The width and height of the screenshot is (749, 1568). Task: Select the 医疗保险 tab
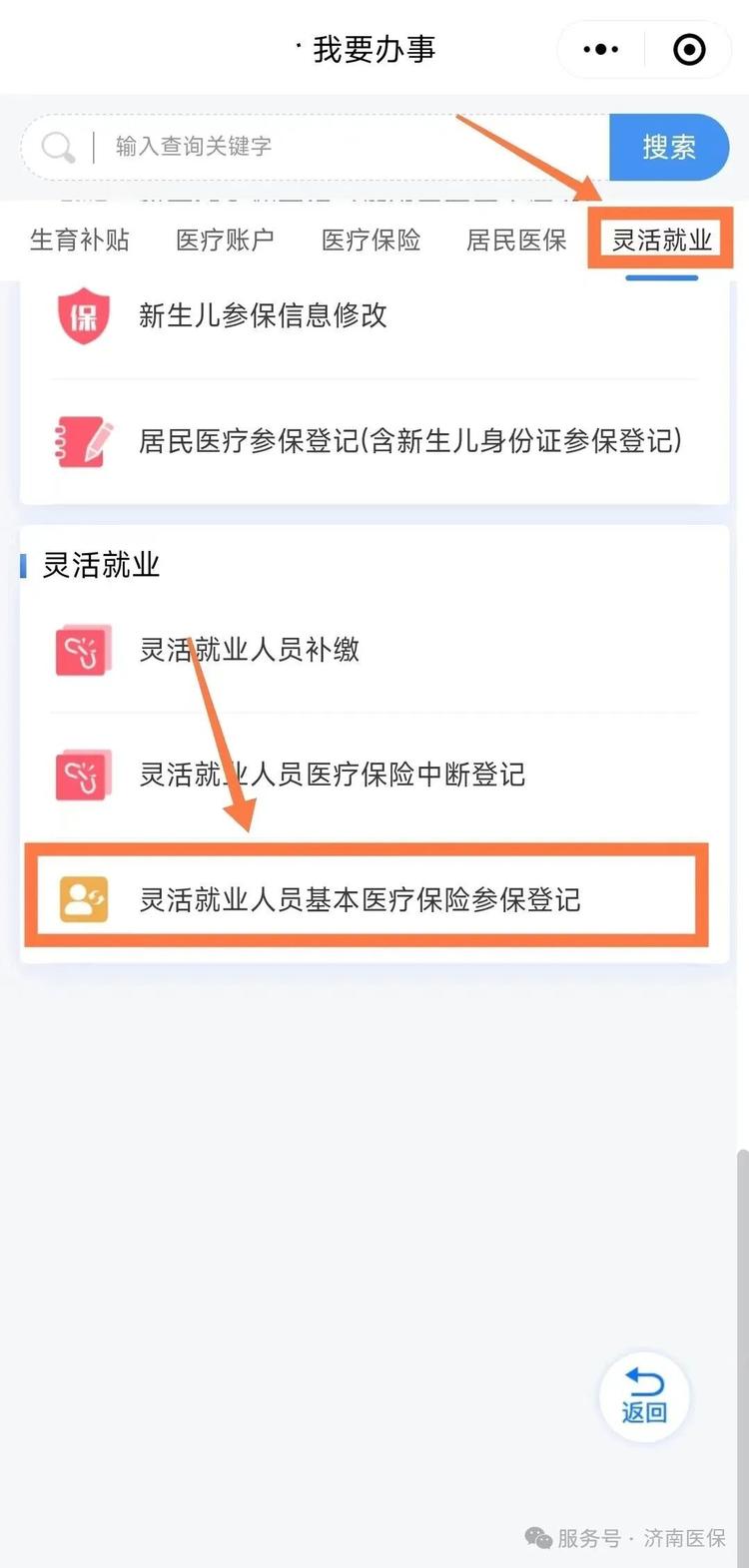pyautogui.click(x=371, y=240)
